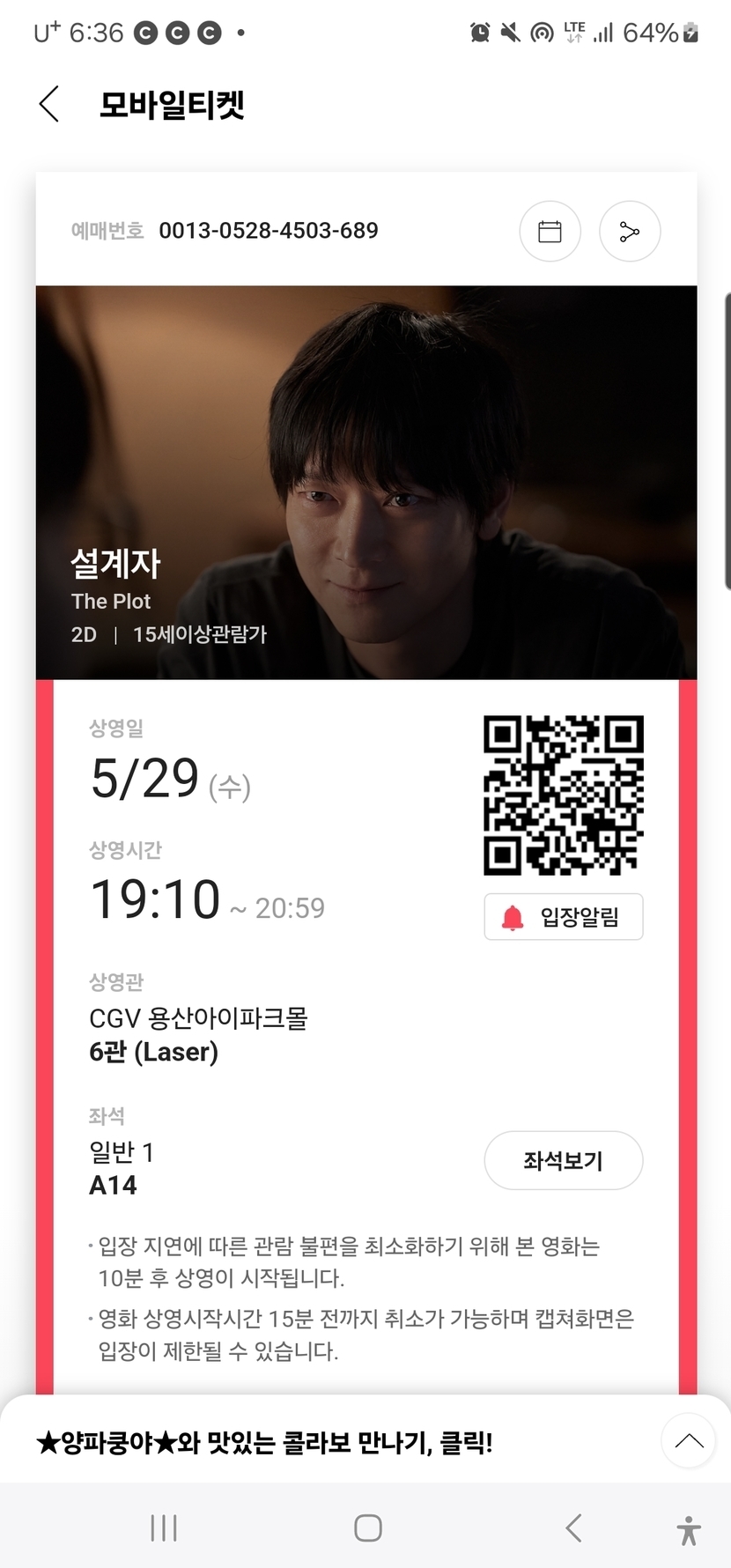This screenshot has height=1568, width=731.
Task: Open recent apps from the navigation bar
Action: coord(164,1527)
